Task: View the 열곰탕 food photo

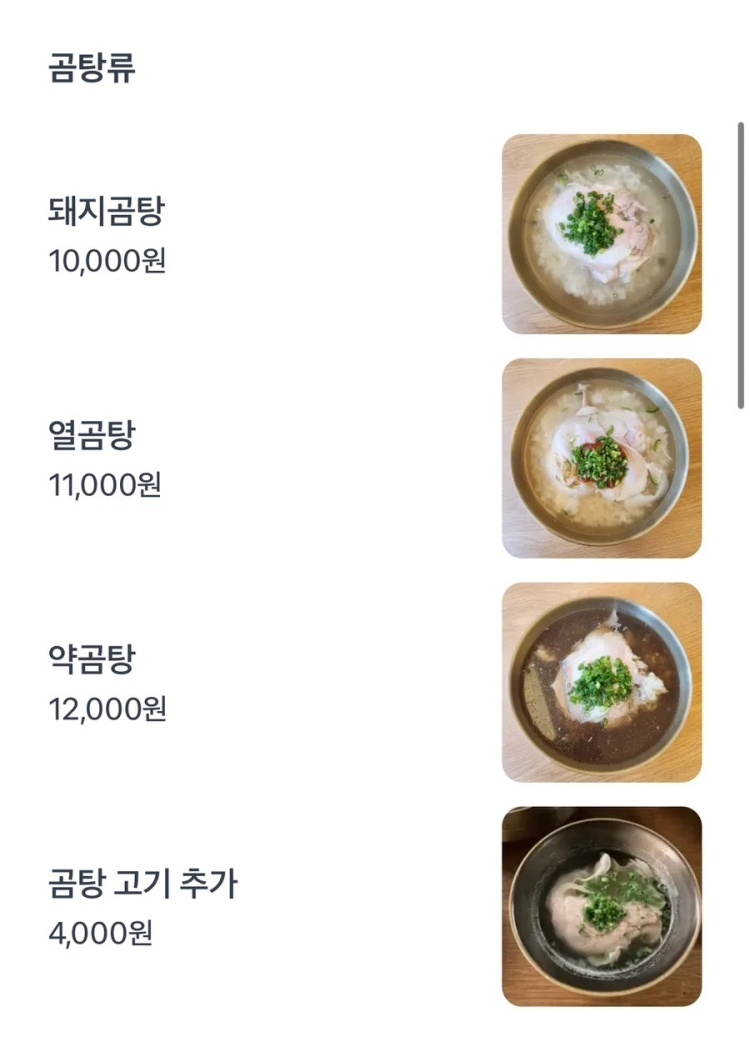Action: (x=598, y=457)
